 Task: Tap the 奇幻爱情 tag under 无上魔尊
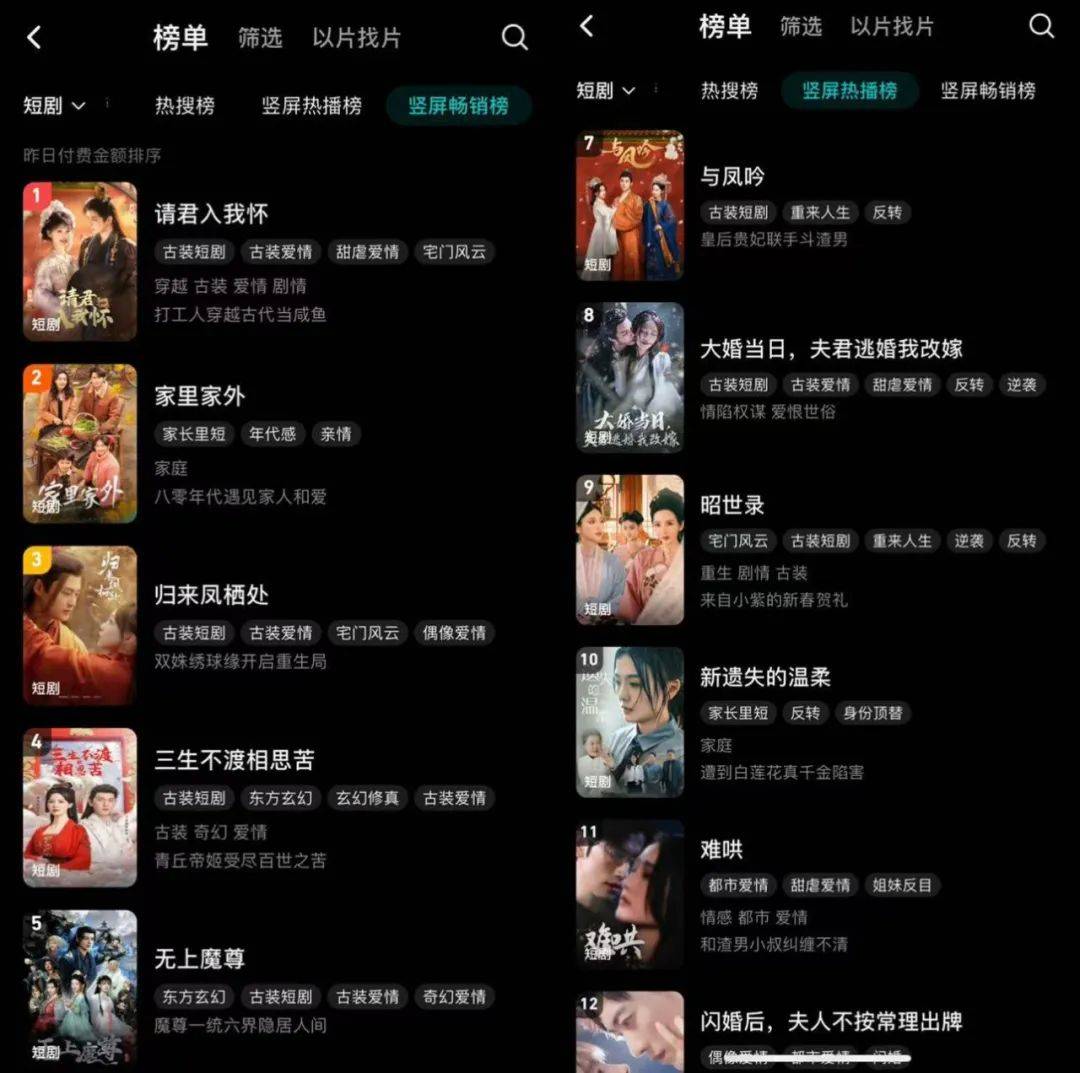click(453, 997)
